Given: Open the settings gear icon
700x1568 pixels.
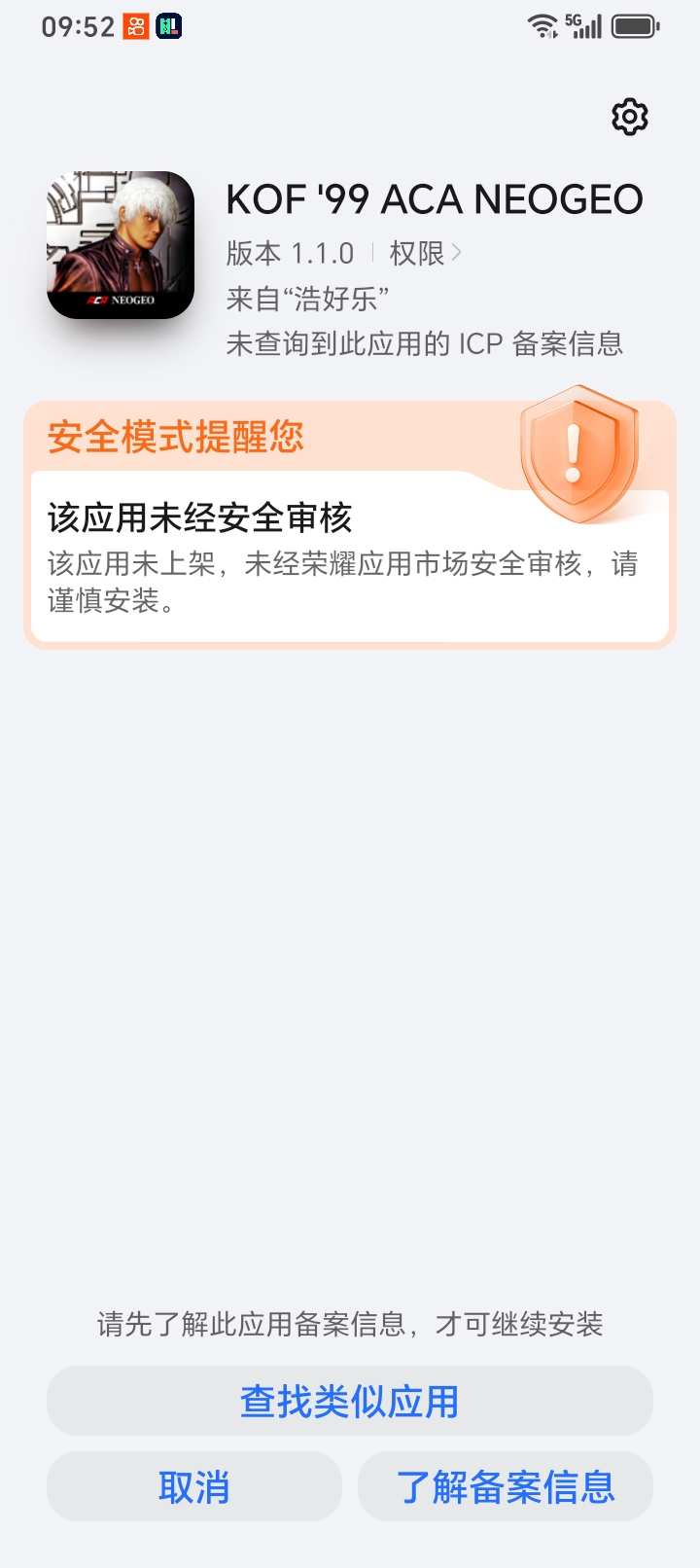Looking at the screenshot, I should coord(629,117).
